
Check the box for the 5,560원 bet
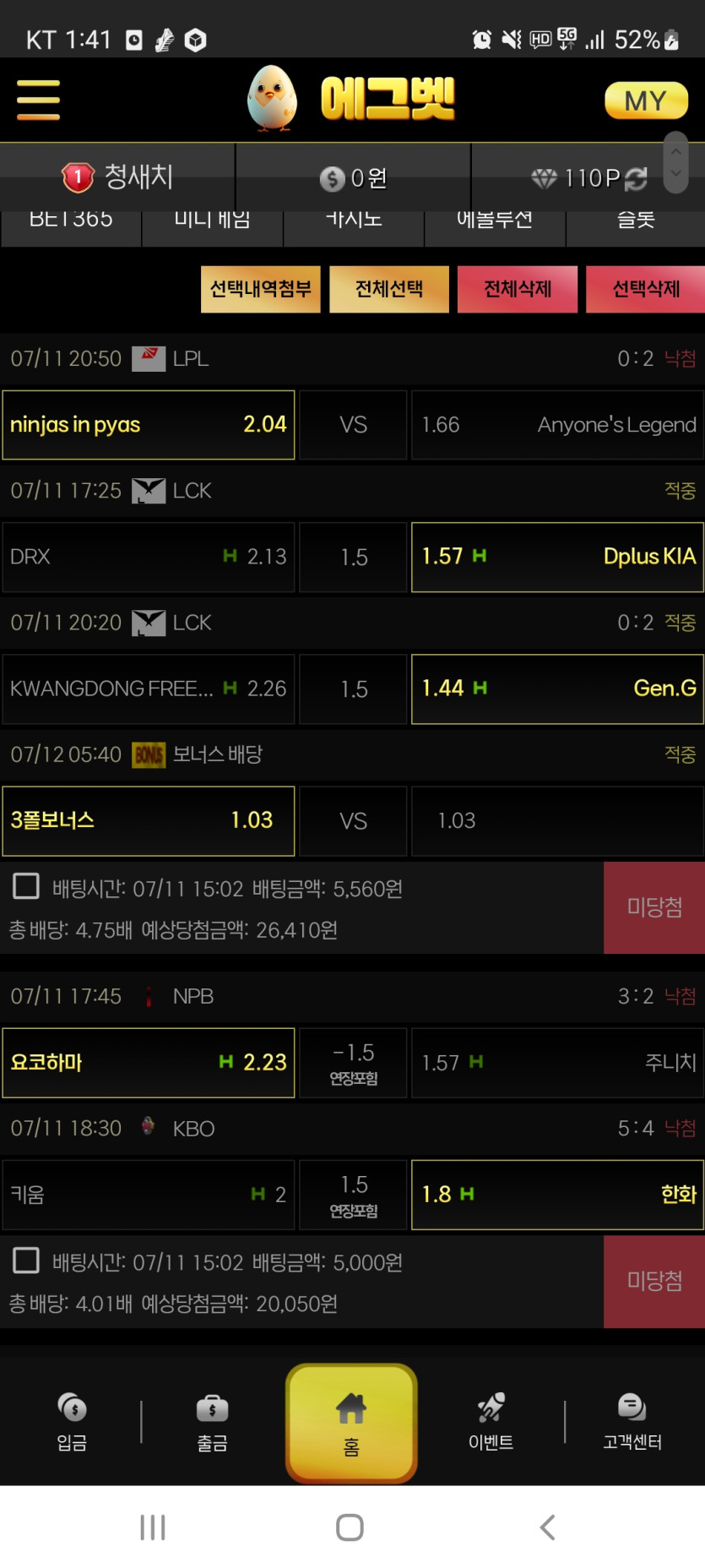coord(26,886)
